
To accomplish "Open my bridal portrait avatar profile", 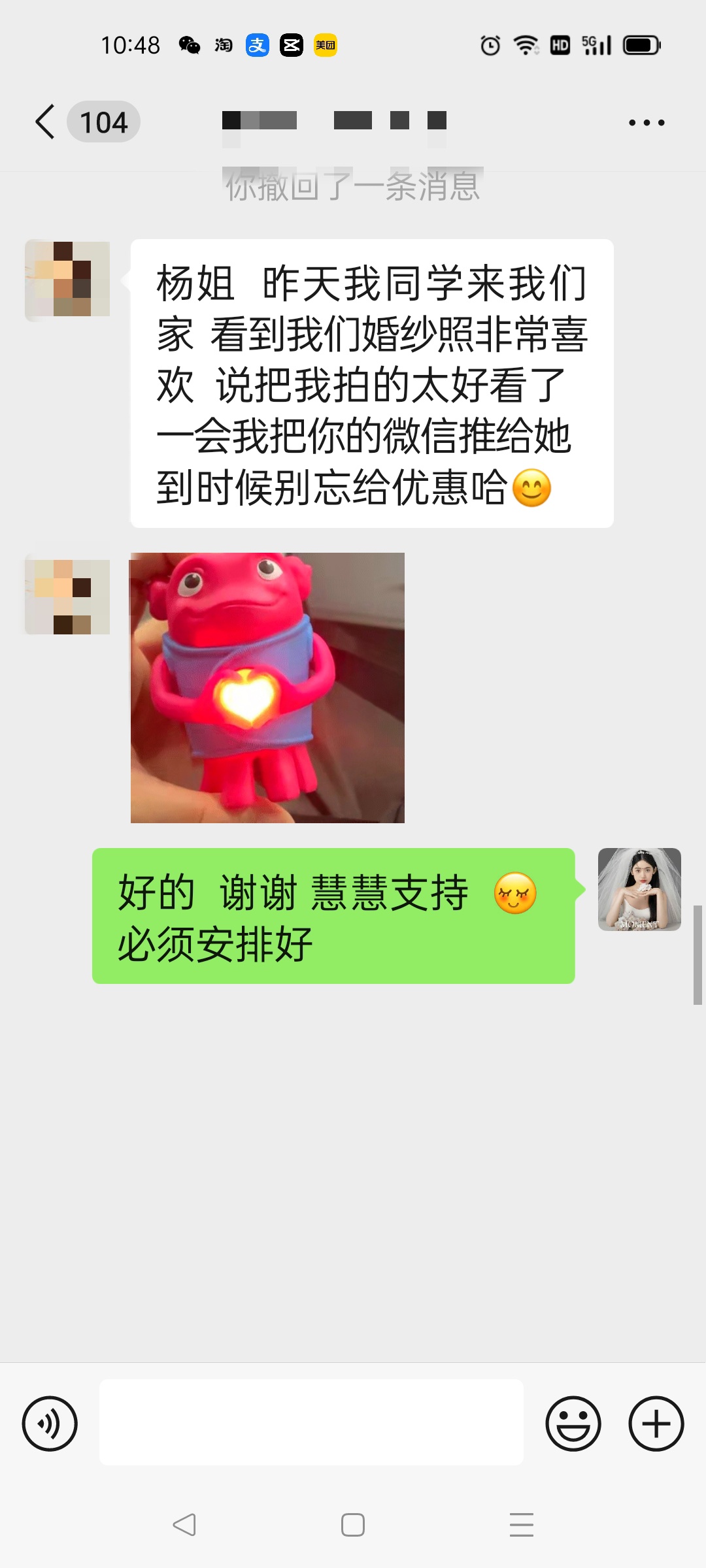I will (x=639, y=889).
